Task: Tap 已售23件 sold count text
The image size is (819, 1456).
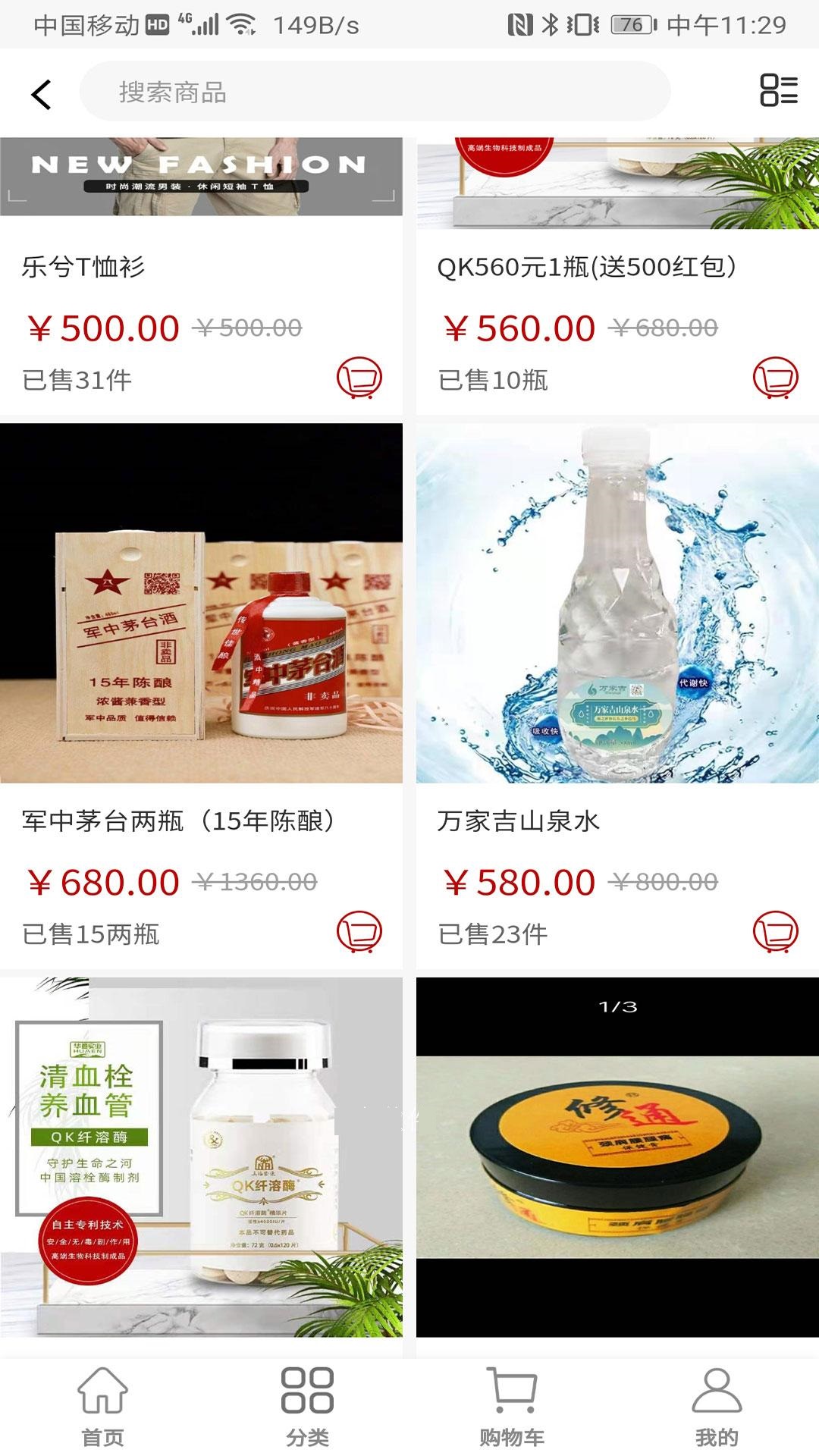Action: [491, 934]
